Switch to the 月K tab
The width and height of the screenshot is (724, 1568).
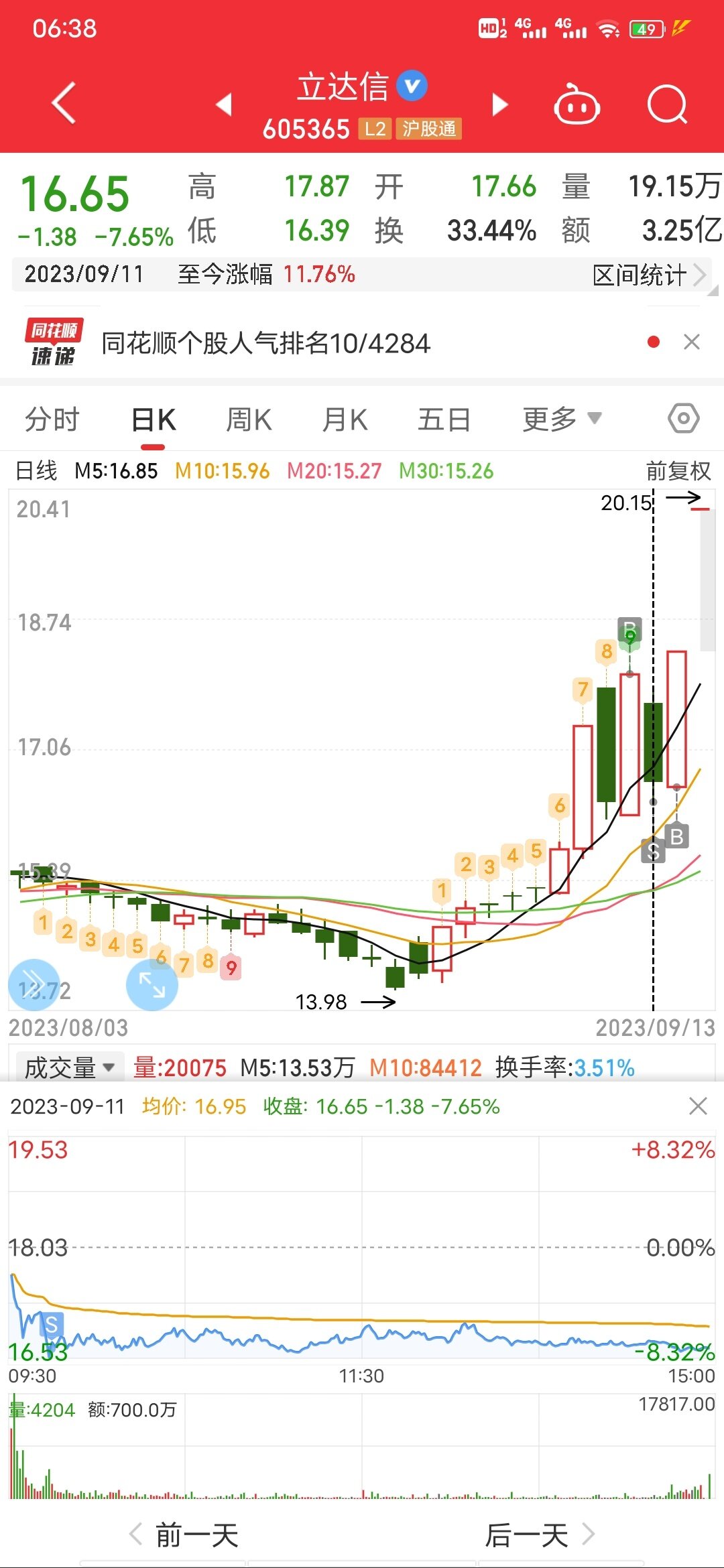coord(345,420)
